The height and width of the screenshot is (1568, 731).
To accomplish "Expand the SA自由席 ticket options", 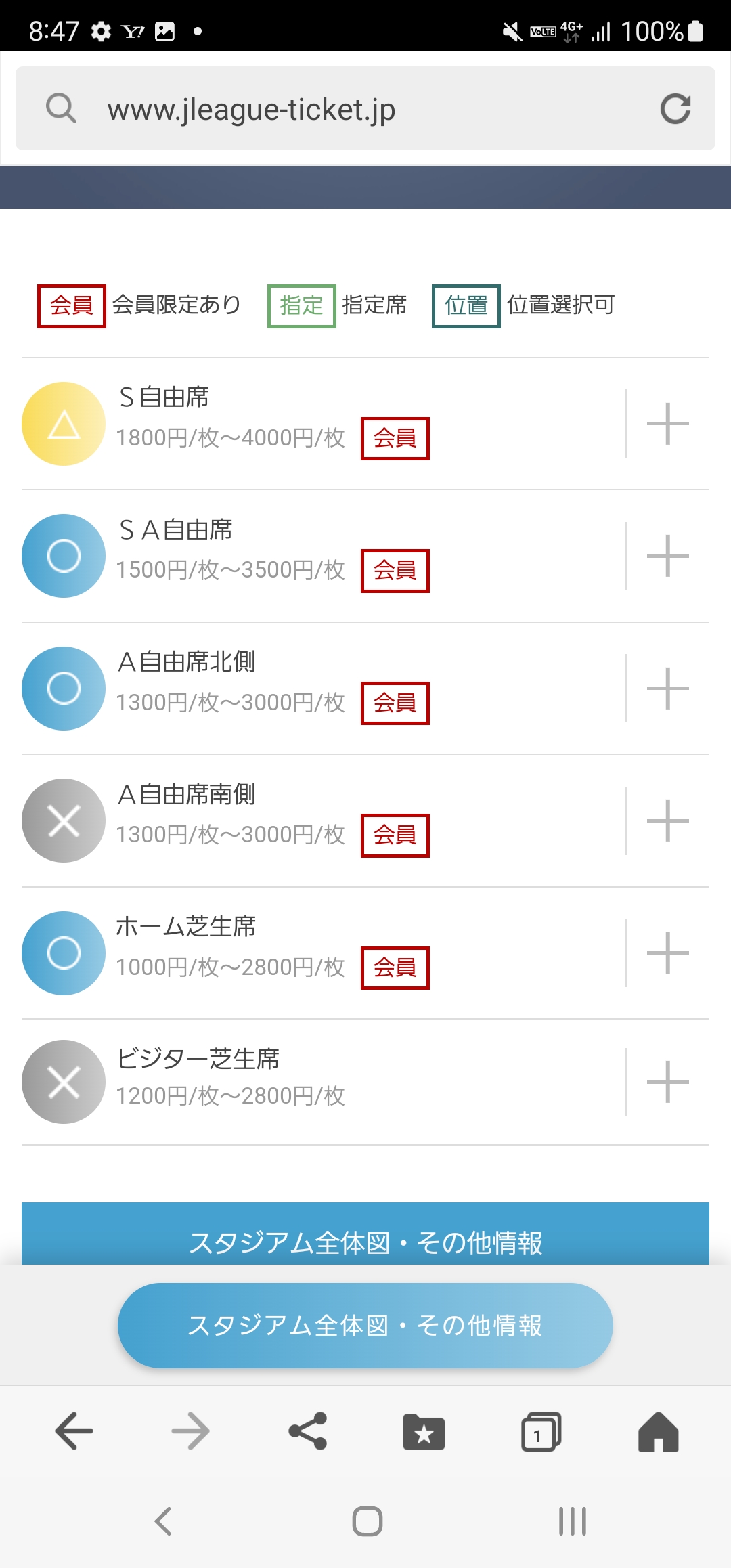I will 667,556.
